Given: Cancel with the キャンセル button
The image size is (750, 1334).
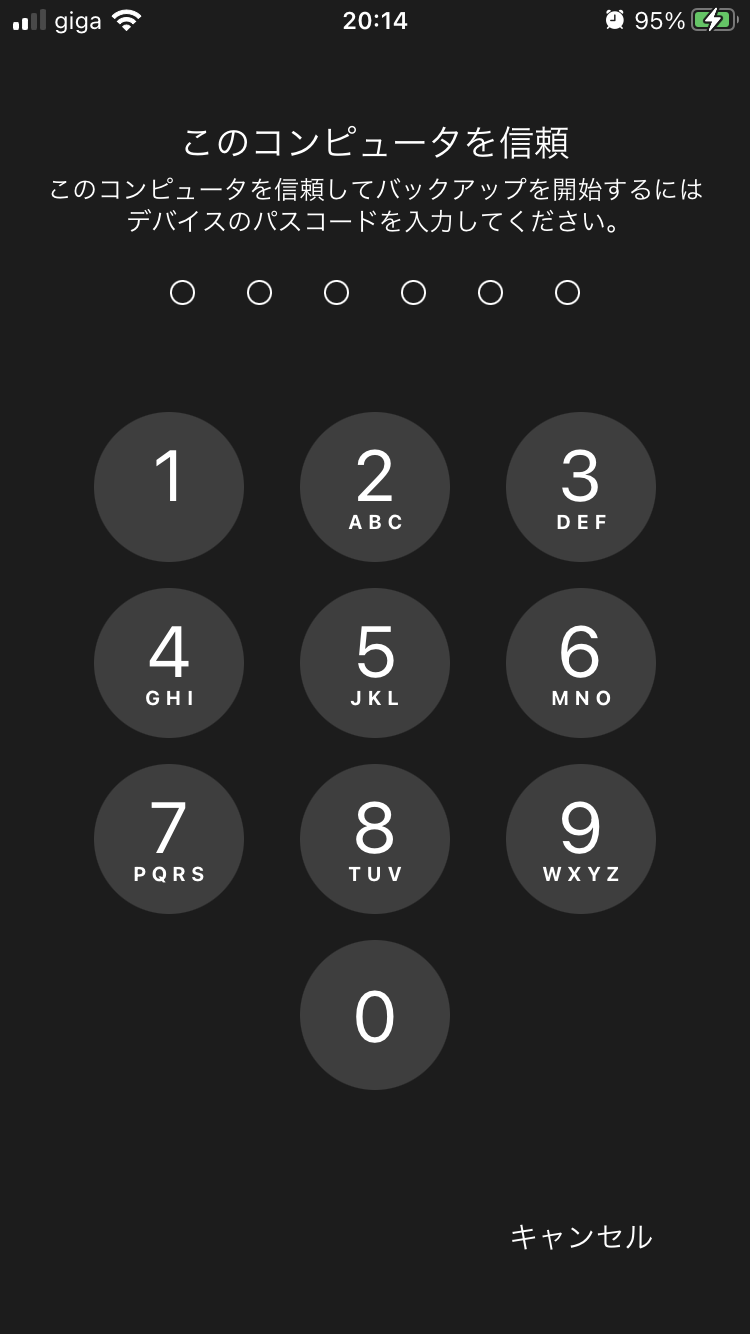Looking at the screenshot, I should click(x=581, y=1237).
